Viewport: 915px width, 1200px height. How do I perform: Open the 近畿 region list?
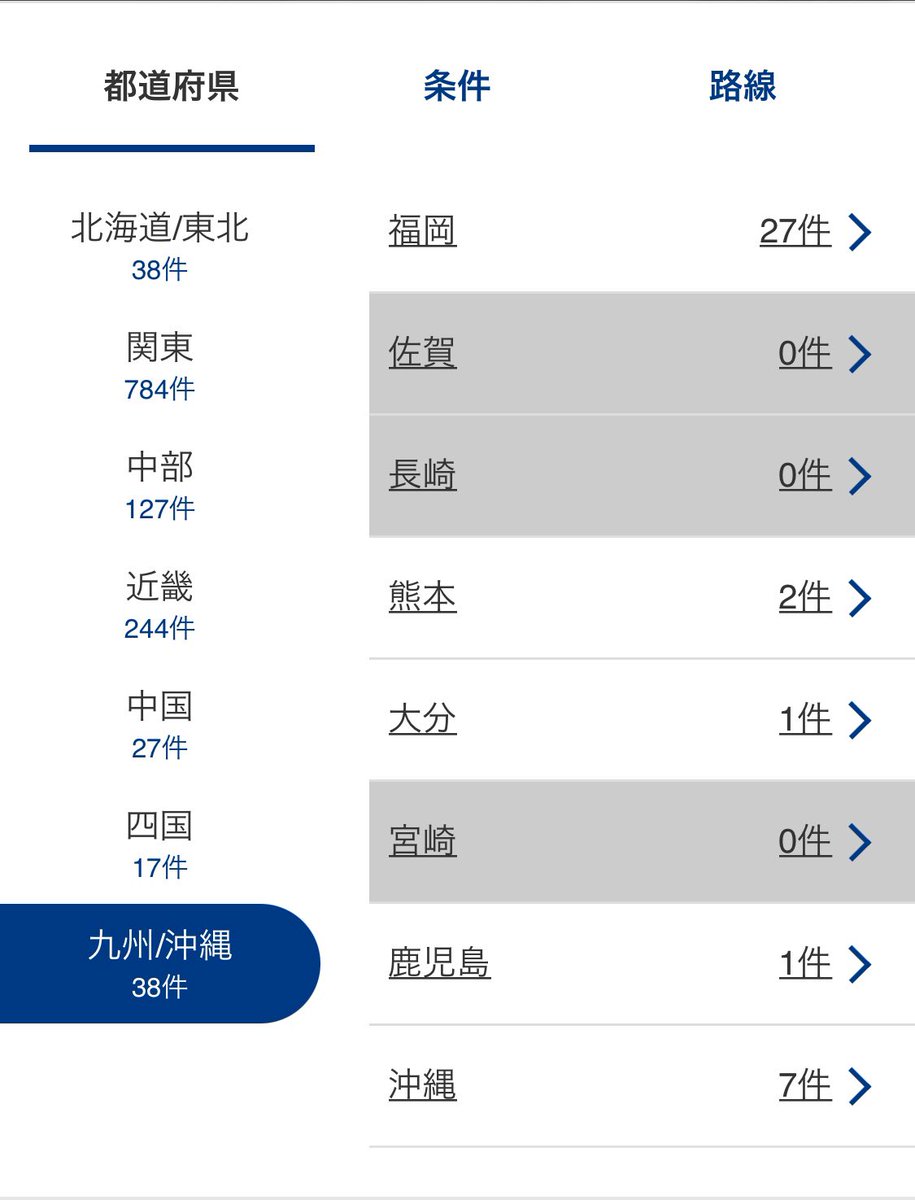[160, 604]
